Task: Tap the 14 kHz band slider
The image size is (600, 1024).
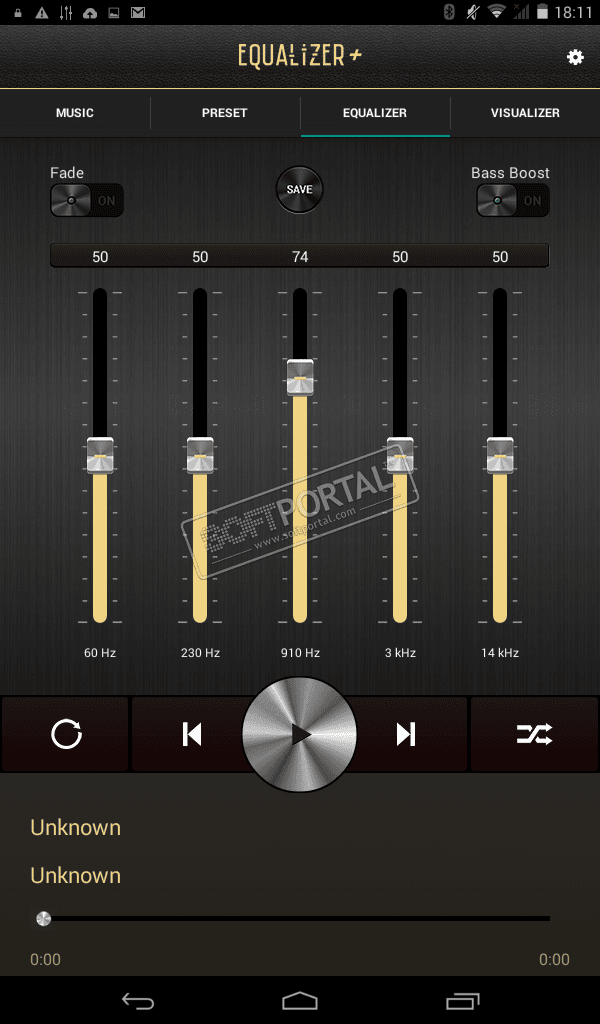Action: point(500,455)
